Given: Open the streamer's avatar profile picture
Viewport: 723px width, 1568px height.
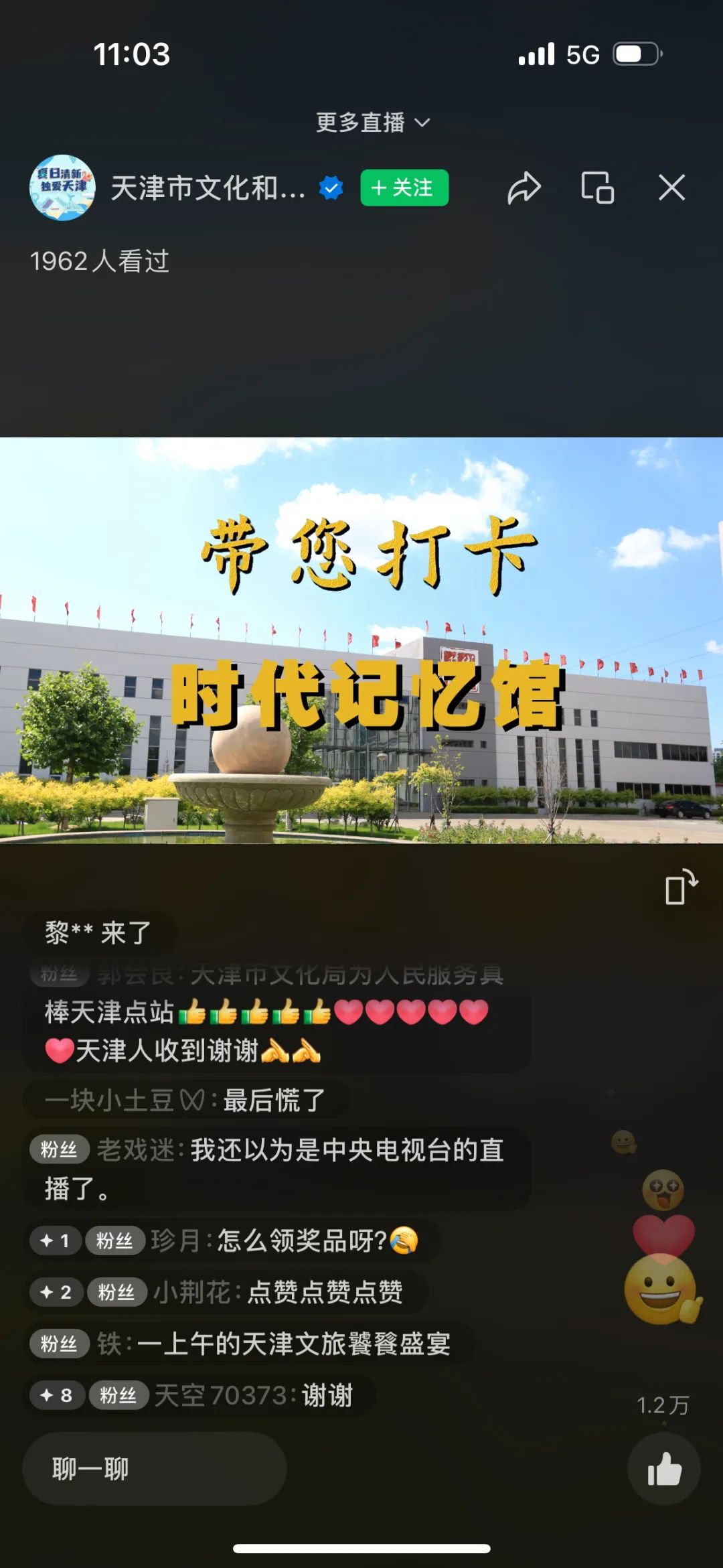Looking at the screenshot, I should point(63,189).
